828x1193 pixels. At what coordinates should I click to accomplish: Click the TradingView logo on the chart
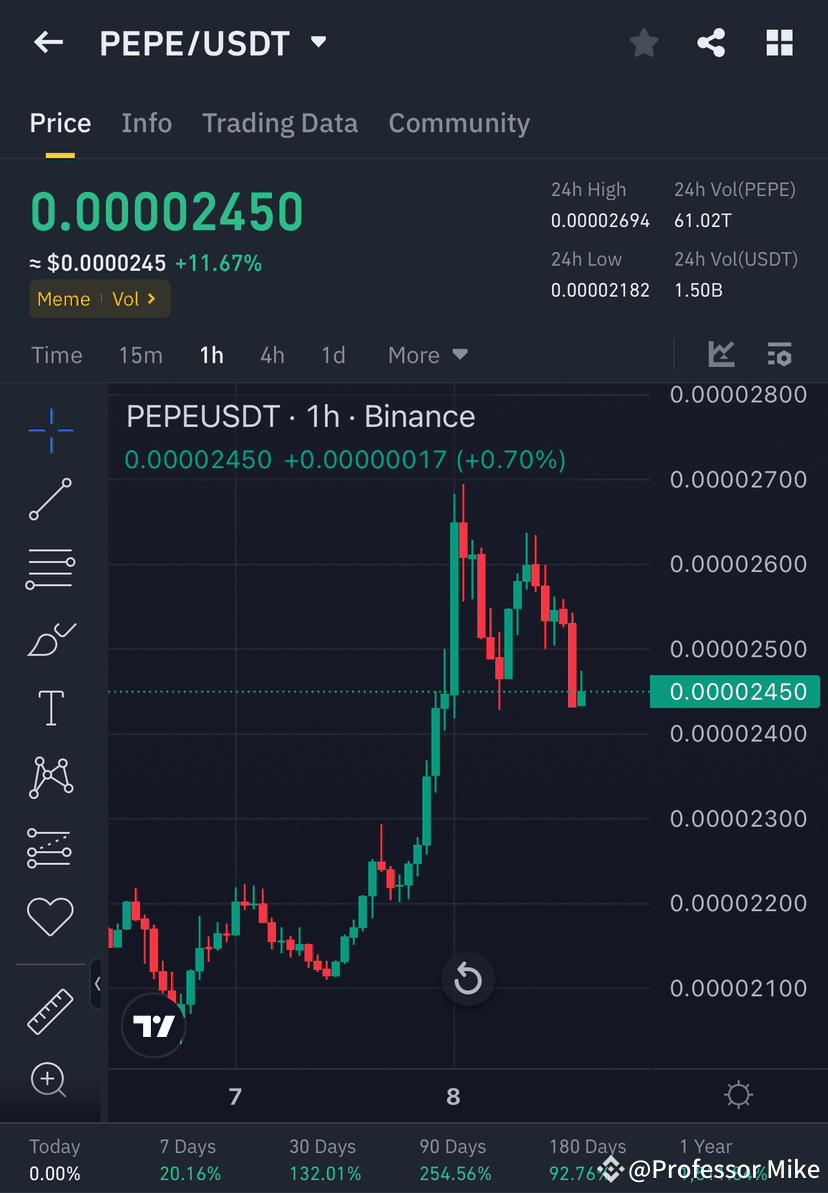153,1026
